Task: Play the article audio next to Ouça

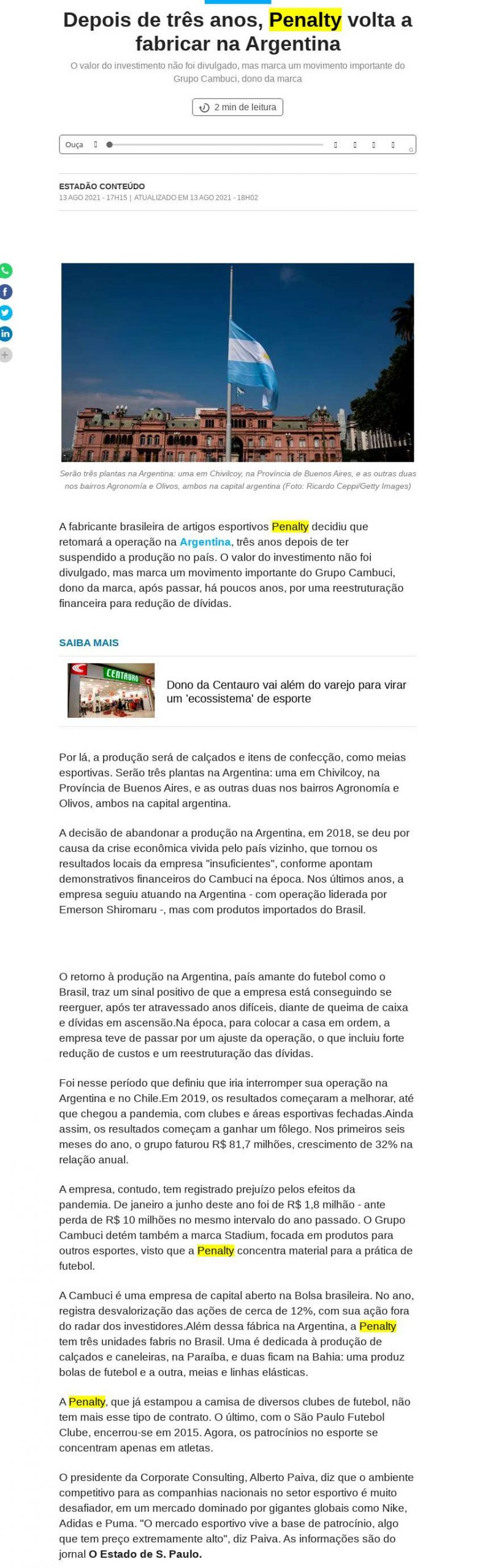Action: pyautogui.click(x=96, y=145)
